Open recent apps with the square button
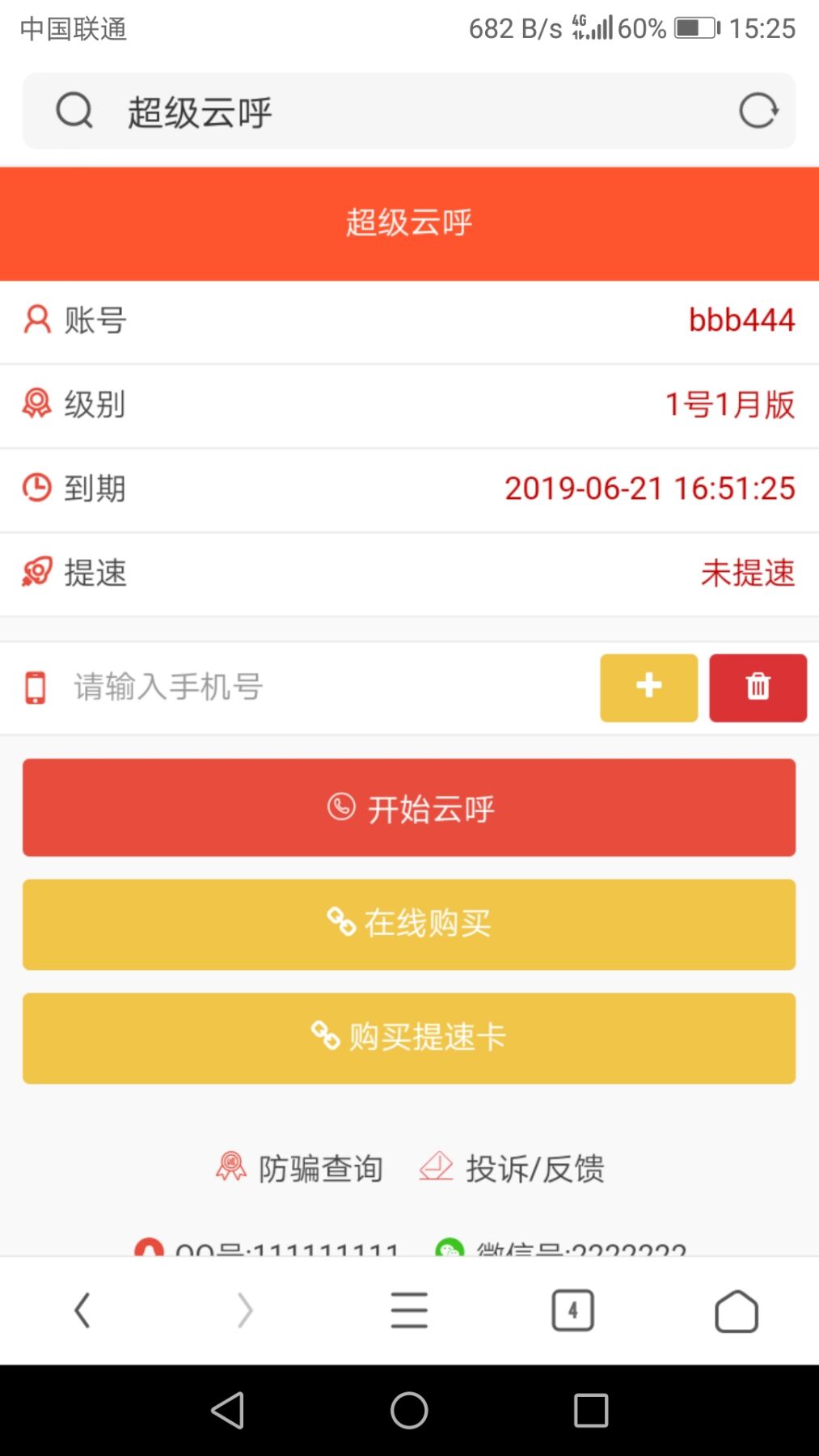Viewport: 819px width, 1456px height. pos(591,1411)
